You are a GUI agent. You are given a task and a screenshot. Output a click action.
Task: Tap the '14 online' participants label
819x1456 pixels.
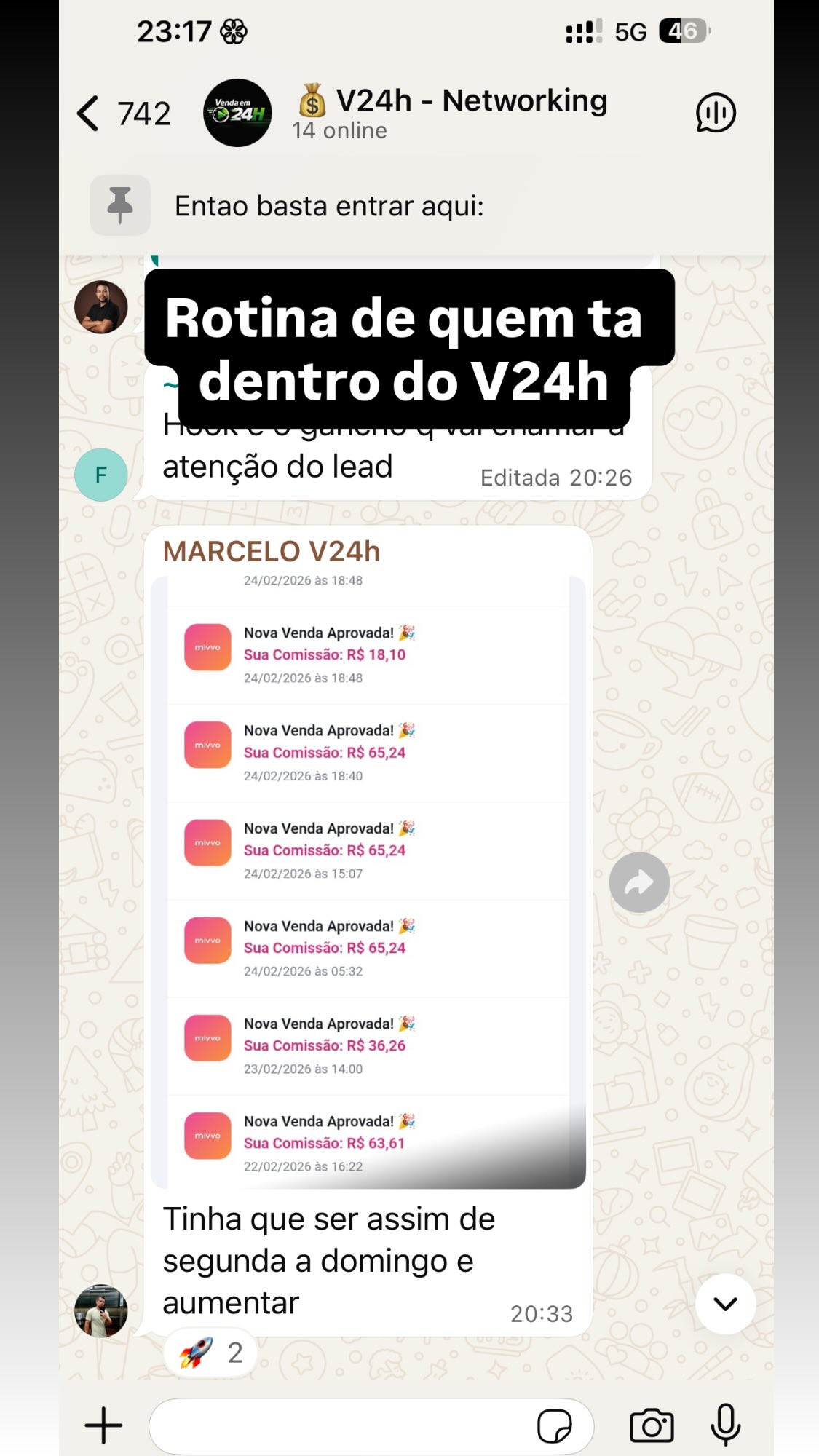click(339, 131)
